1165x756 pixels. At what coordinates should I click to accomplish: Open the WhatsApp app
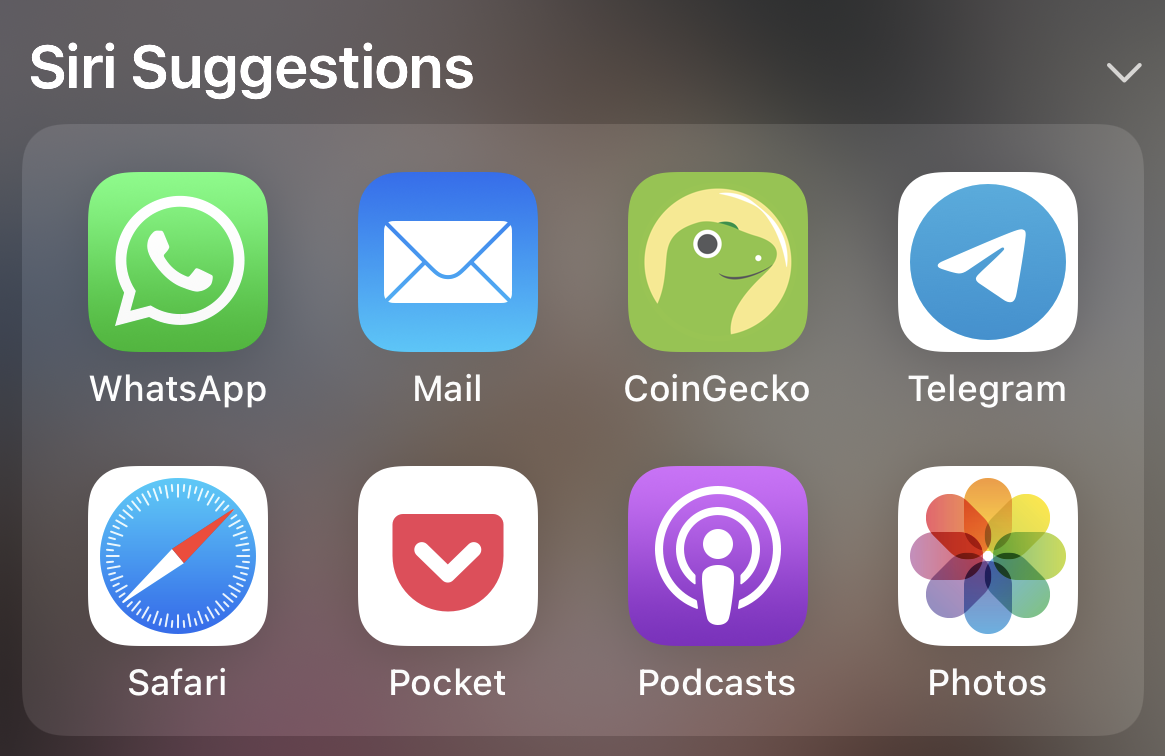coord(178,262)
